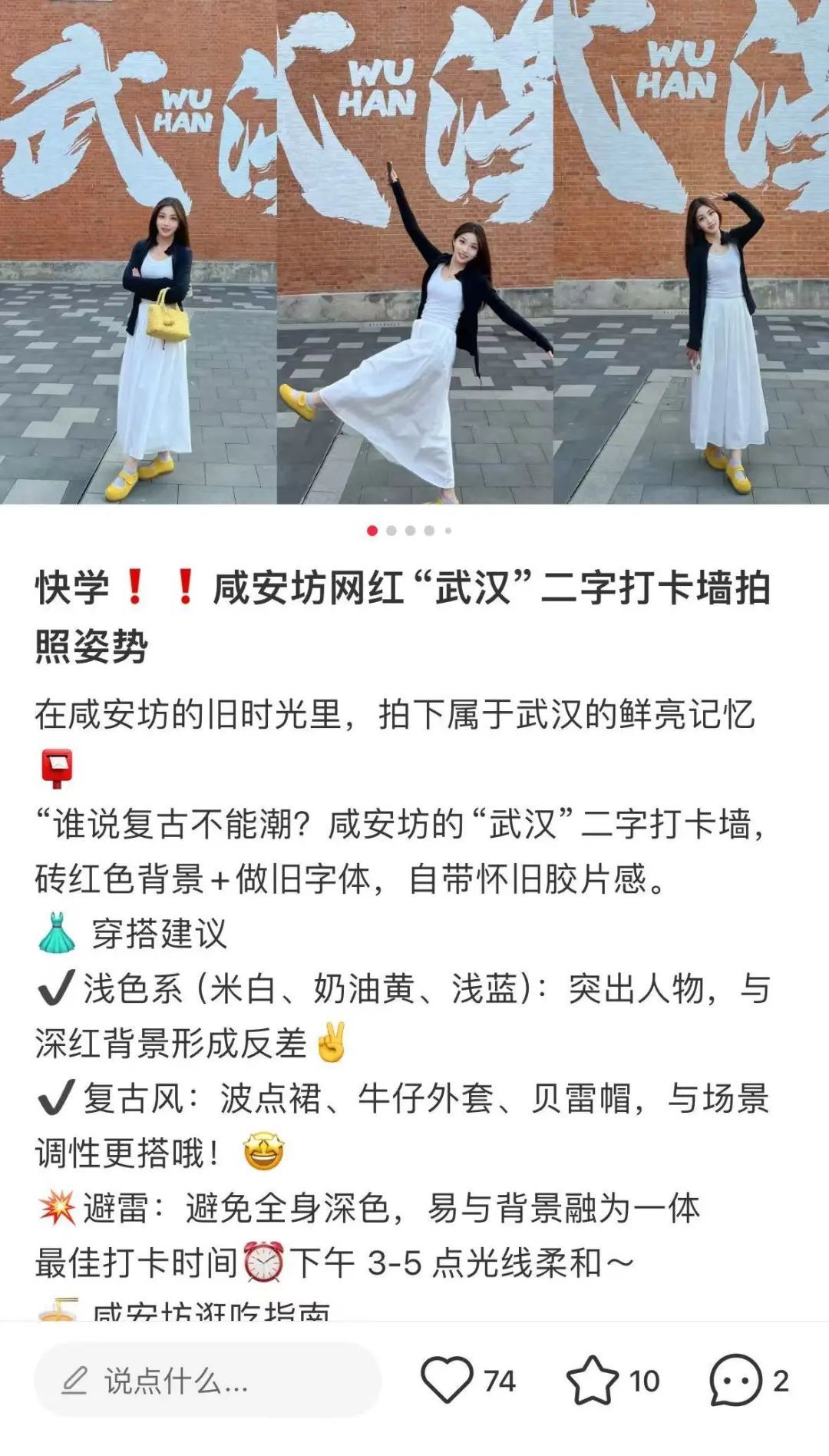
Task: Open the comments bubble icon
Action: [735, 1381]
